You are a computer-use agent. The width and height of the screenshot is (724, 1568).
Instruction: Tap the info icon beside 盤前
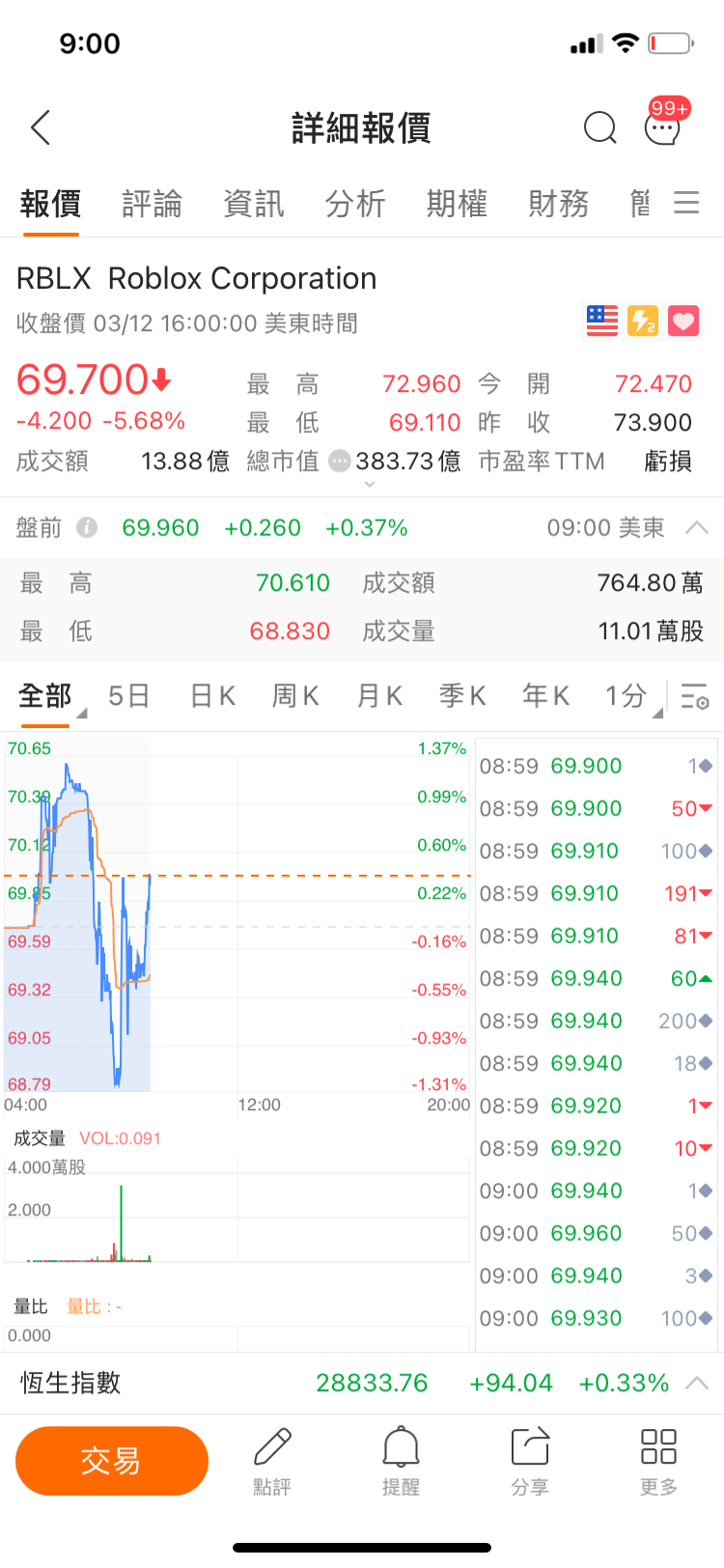[x=87, y=527]
